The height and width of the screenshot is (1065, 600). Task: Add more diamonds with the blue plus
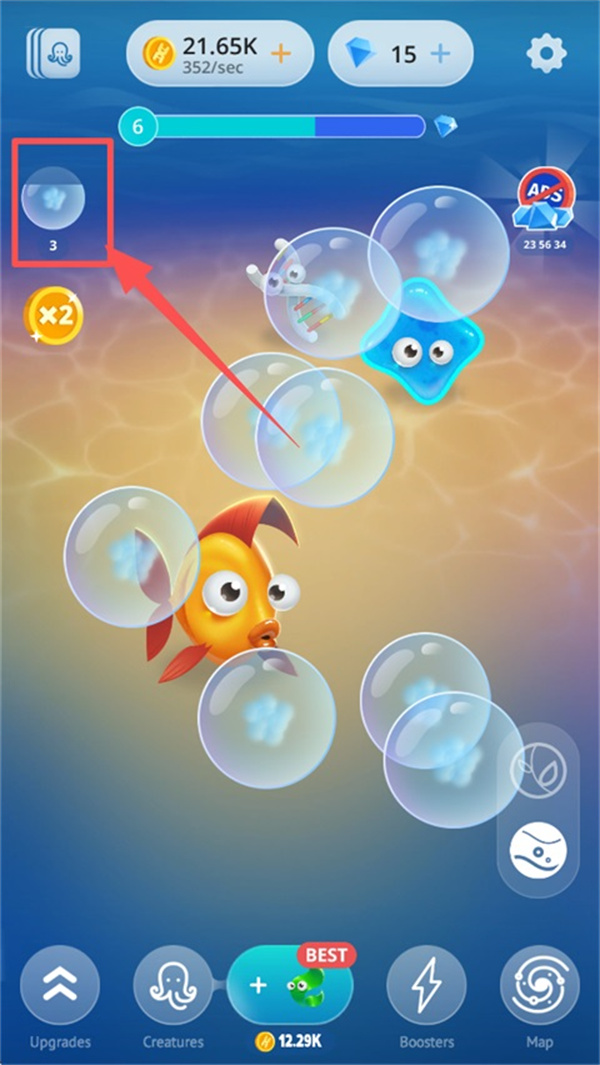[x=440, y=54]
